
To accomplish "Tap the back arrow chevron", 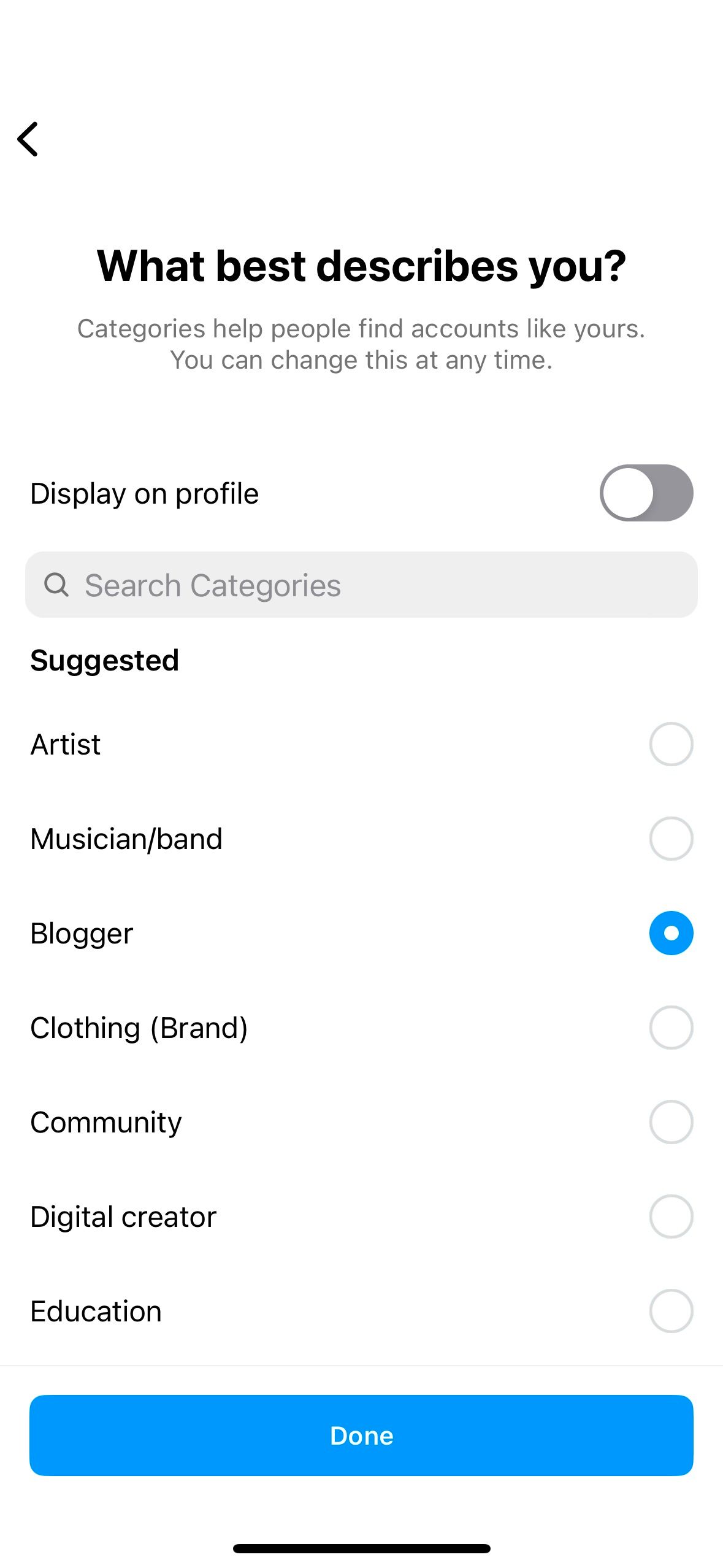I will 28,140.
